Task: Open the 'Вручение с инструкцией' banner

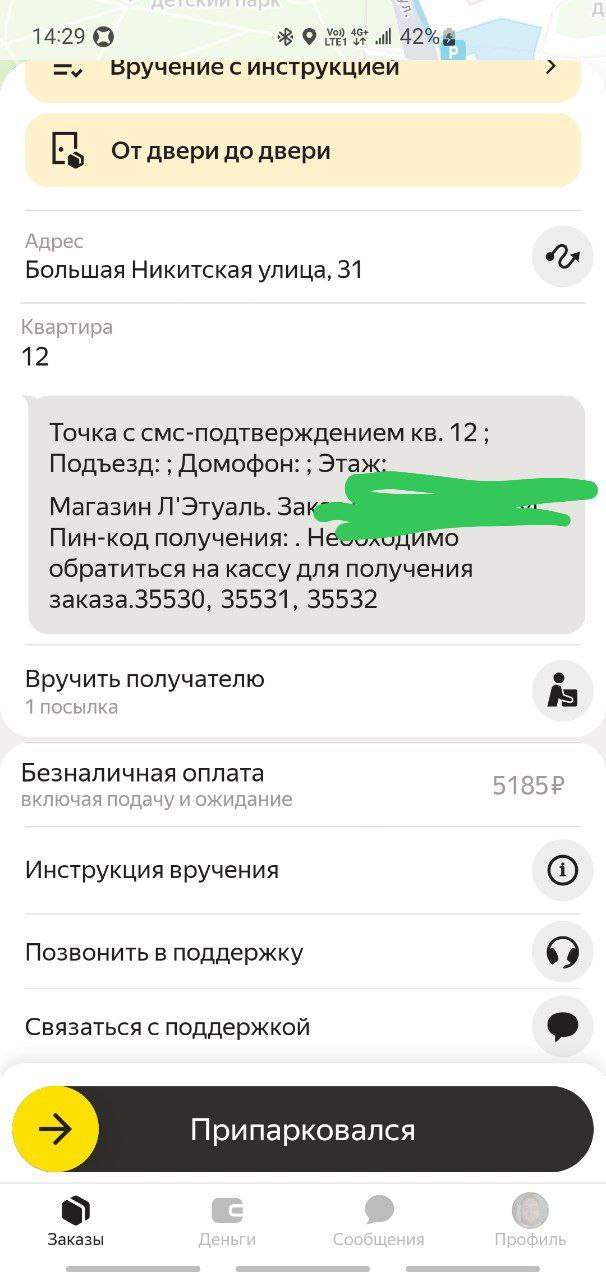Action: 302,74
